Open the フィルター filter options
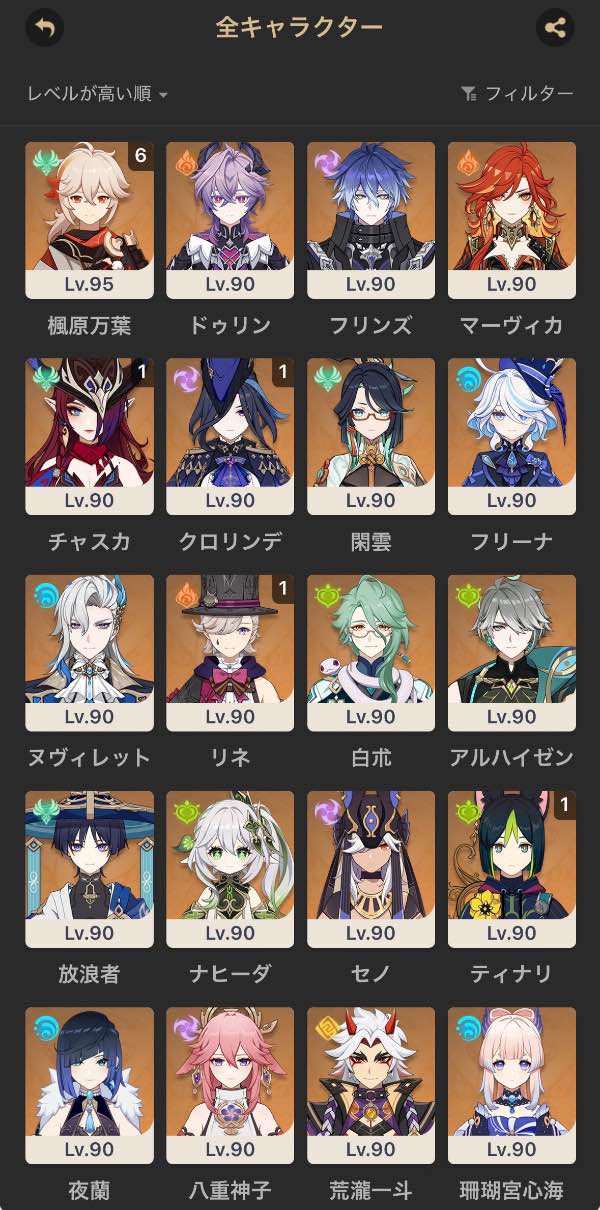The width and height of the screenshot is (600, 1210). [517, 94]
